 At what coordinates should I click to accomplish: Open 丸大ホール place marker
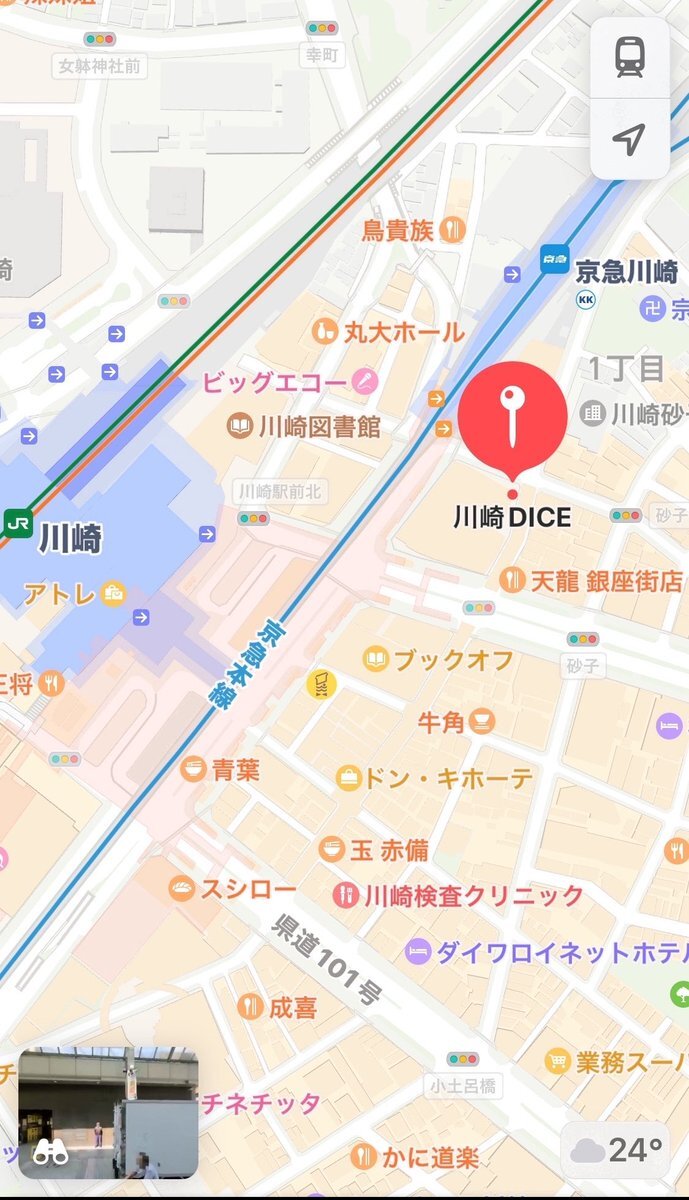click(x=325, y=332)
